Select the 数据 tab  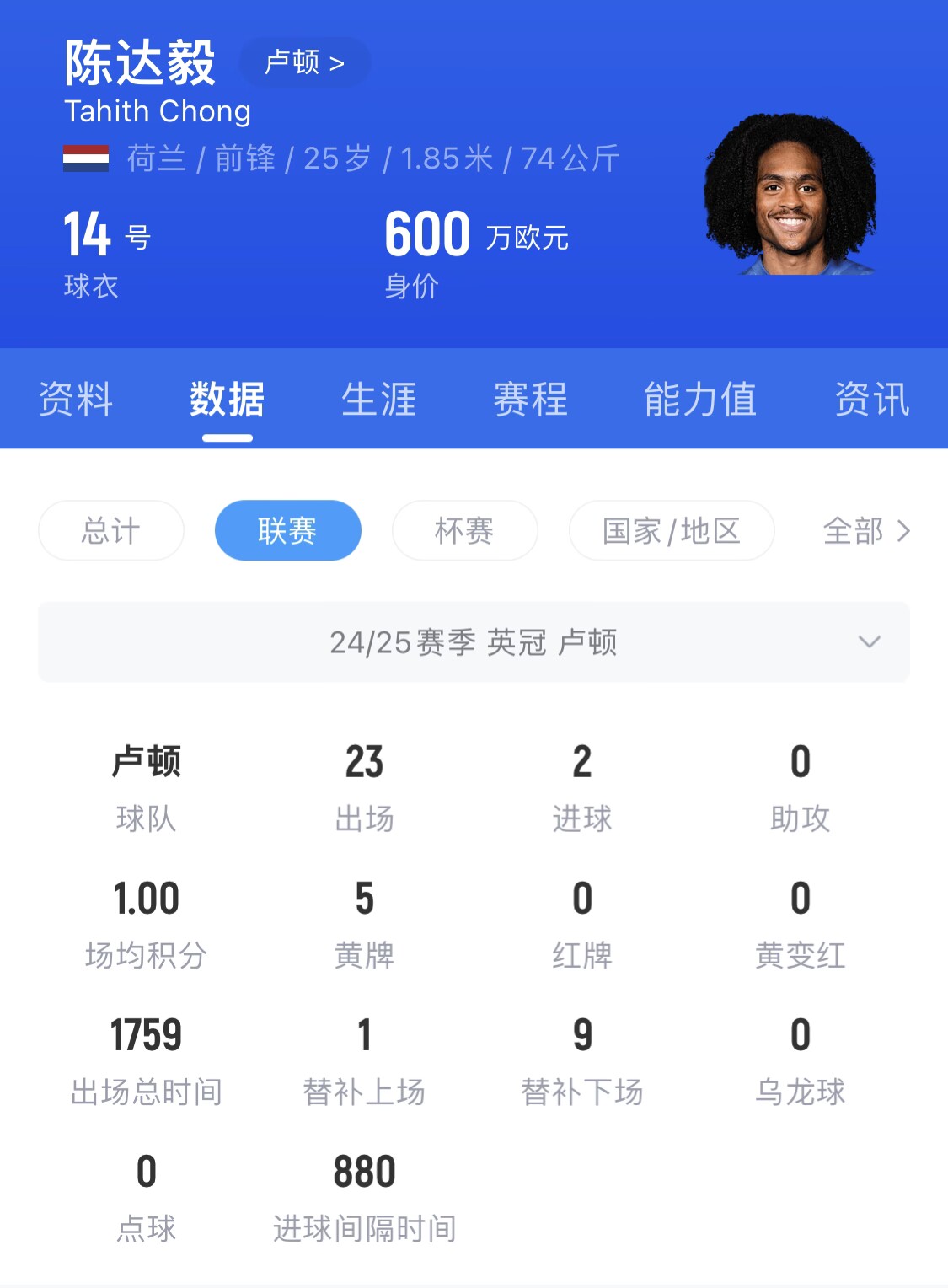pos(227,399)
